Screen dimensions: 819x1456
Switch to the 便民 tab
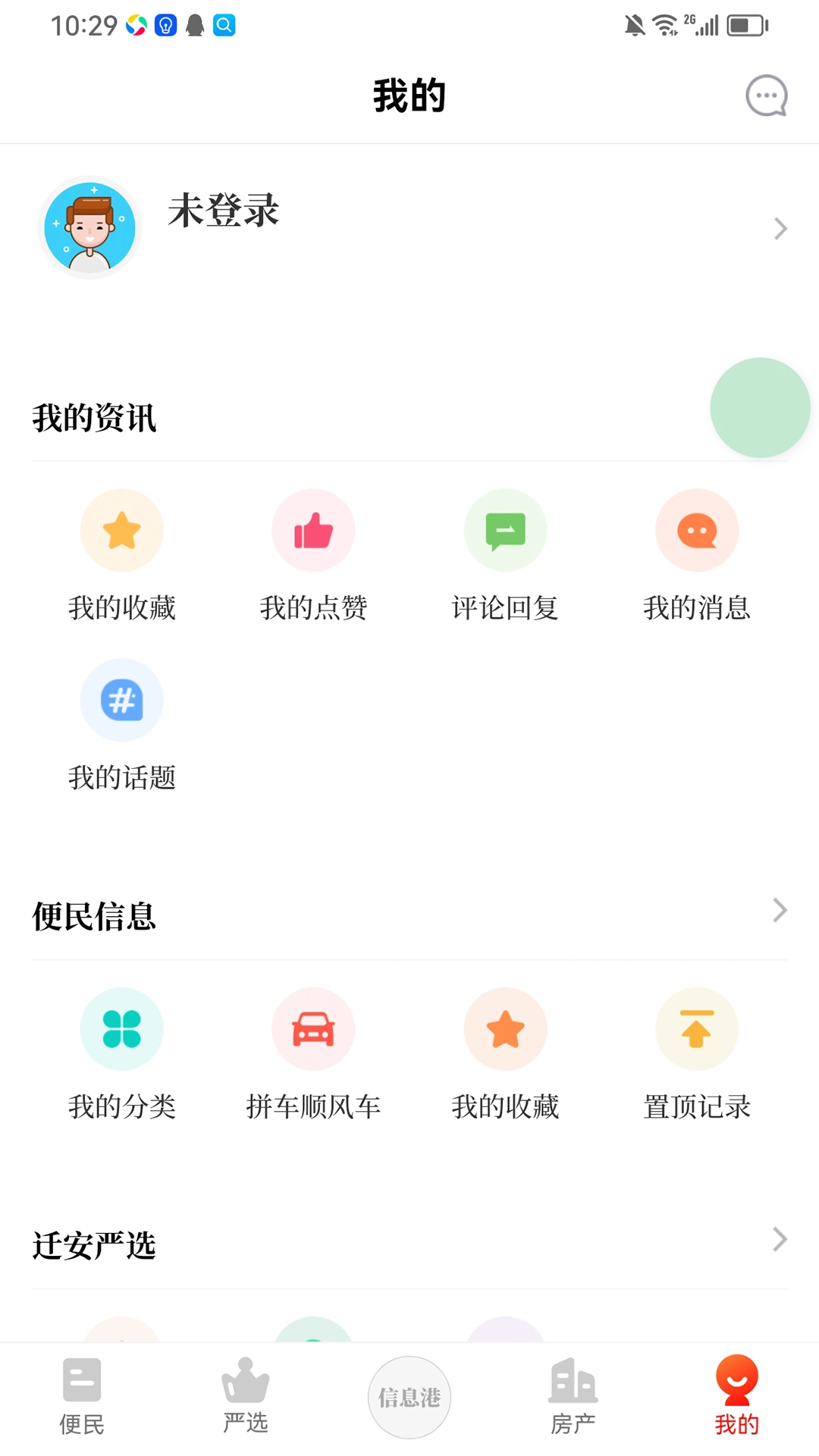(x=81, y=1399)
